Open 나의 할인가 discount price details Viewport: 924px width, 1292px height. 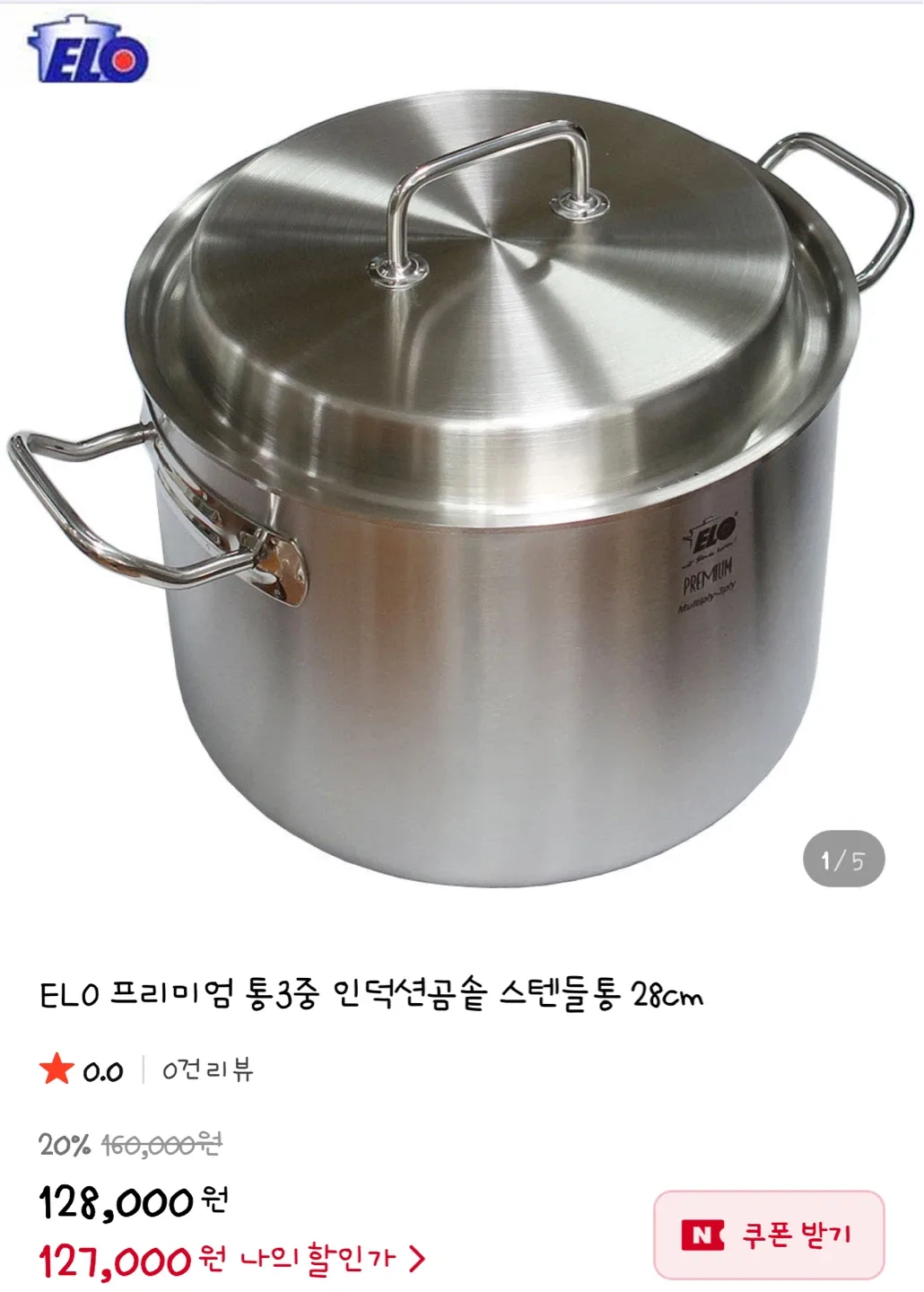(332, 1259)
